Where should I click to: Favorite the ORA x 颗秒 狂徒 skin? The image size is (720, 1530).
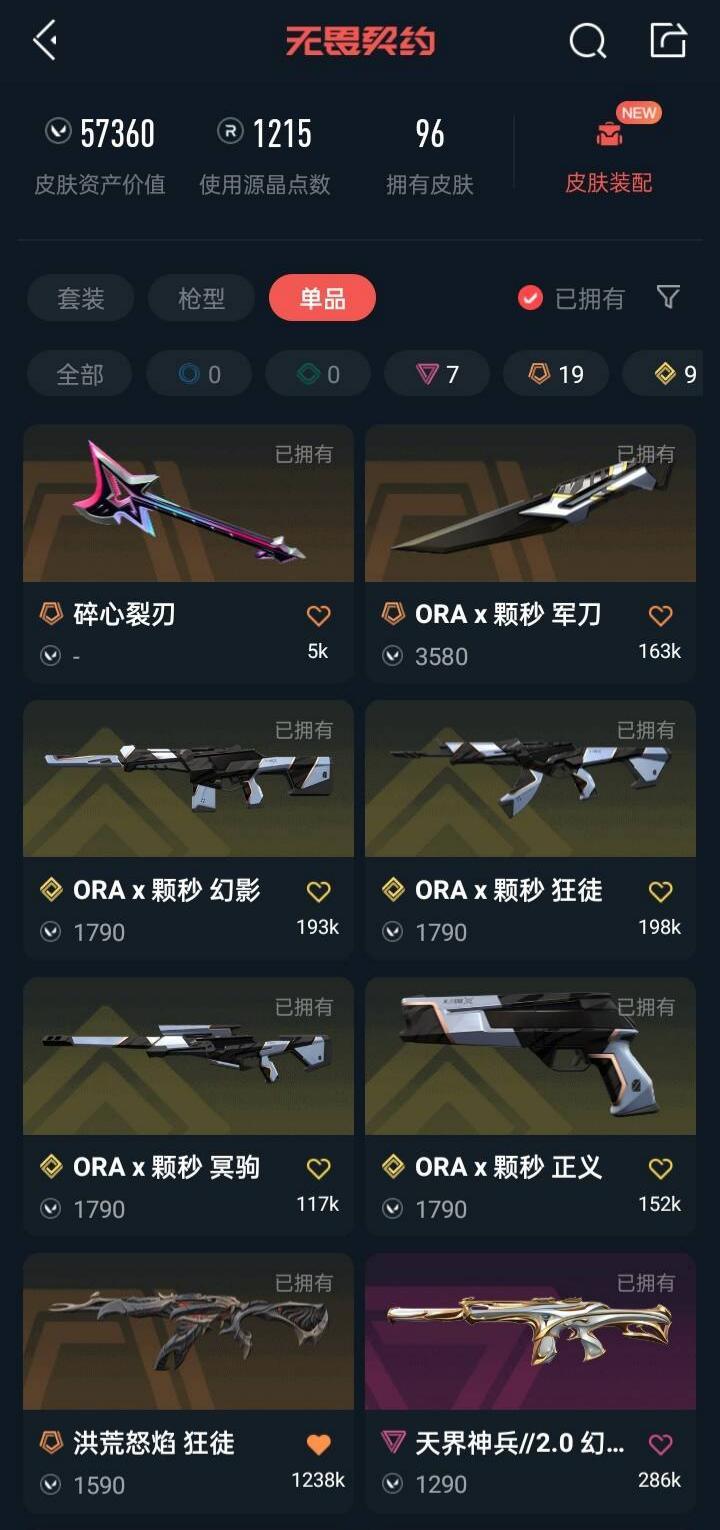pyautogui.click(x=660, y=891)
